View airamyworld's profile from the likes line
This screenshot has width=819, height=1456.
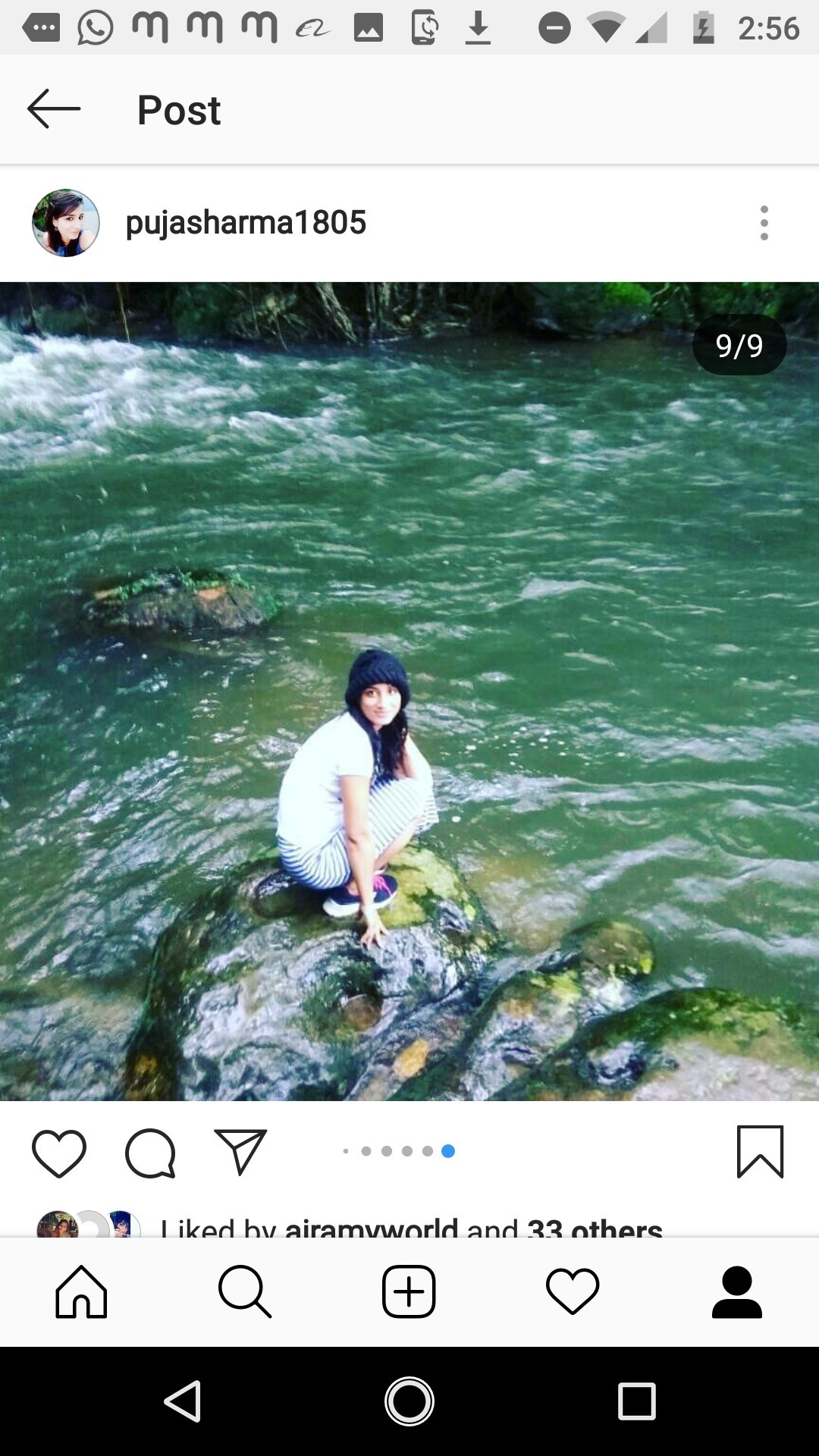[371, 1227]
